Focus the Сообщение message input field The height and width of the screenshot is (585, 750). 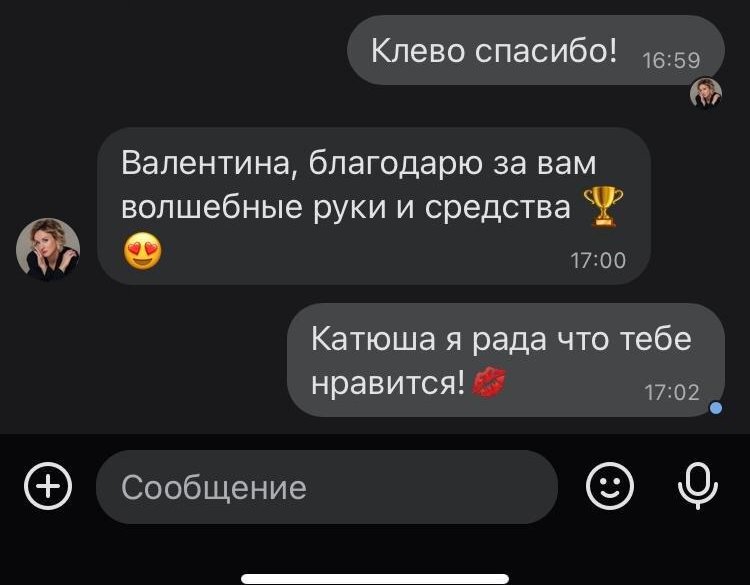click(326, 487)
